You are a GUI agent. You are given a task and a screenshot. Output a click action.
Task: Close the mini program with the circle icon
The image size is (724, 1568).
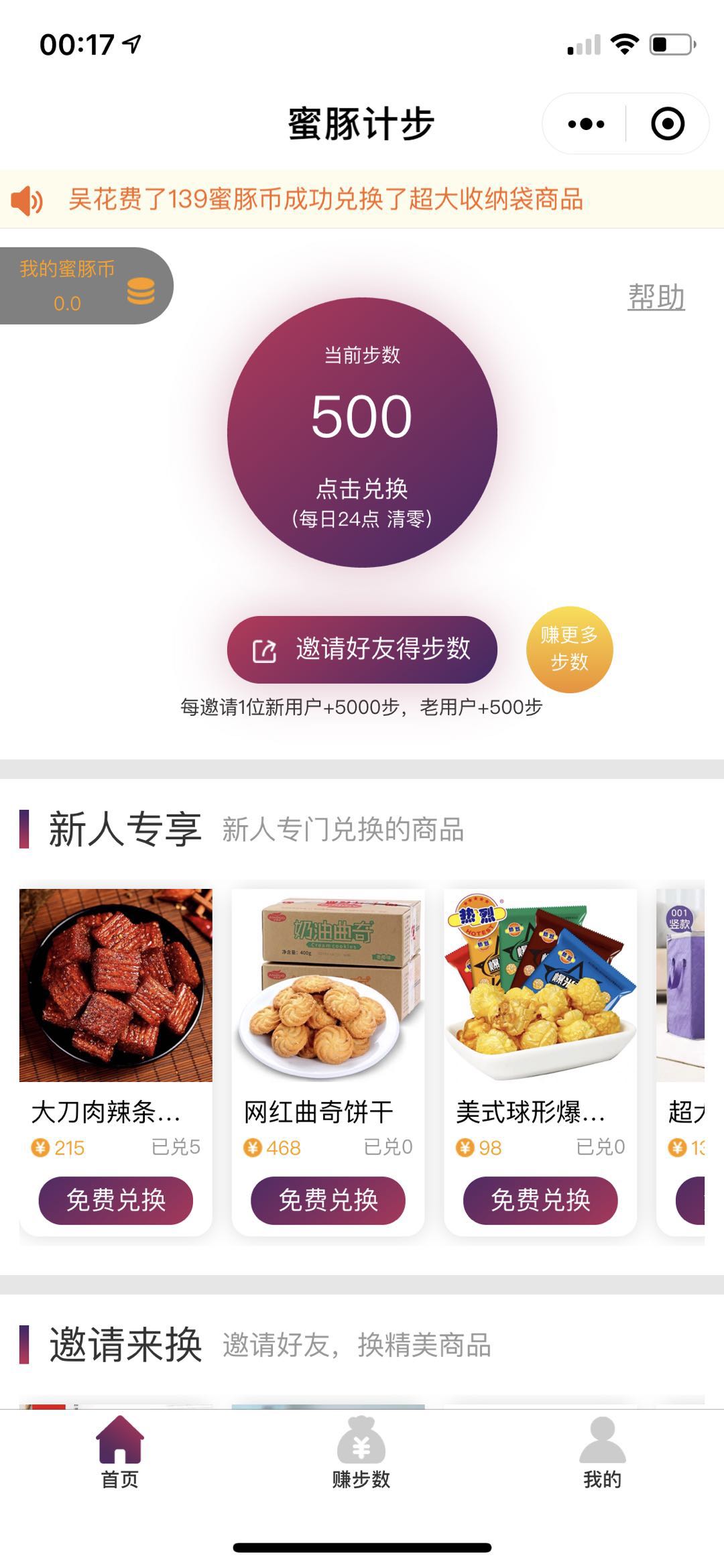pyautogui.click(x=668, y=124)
